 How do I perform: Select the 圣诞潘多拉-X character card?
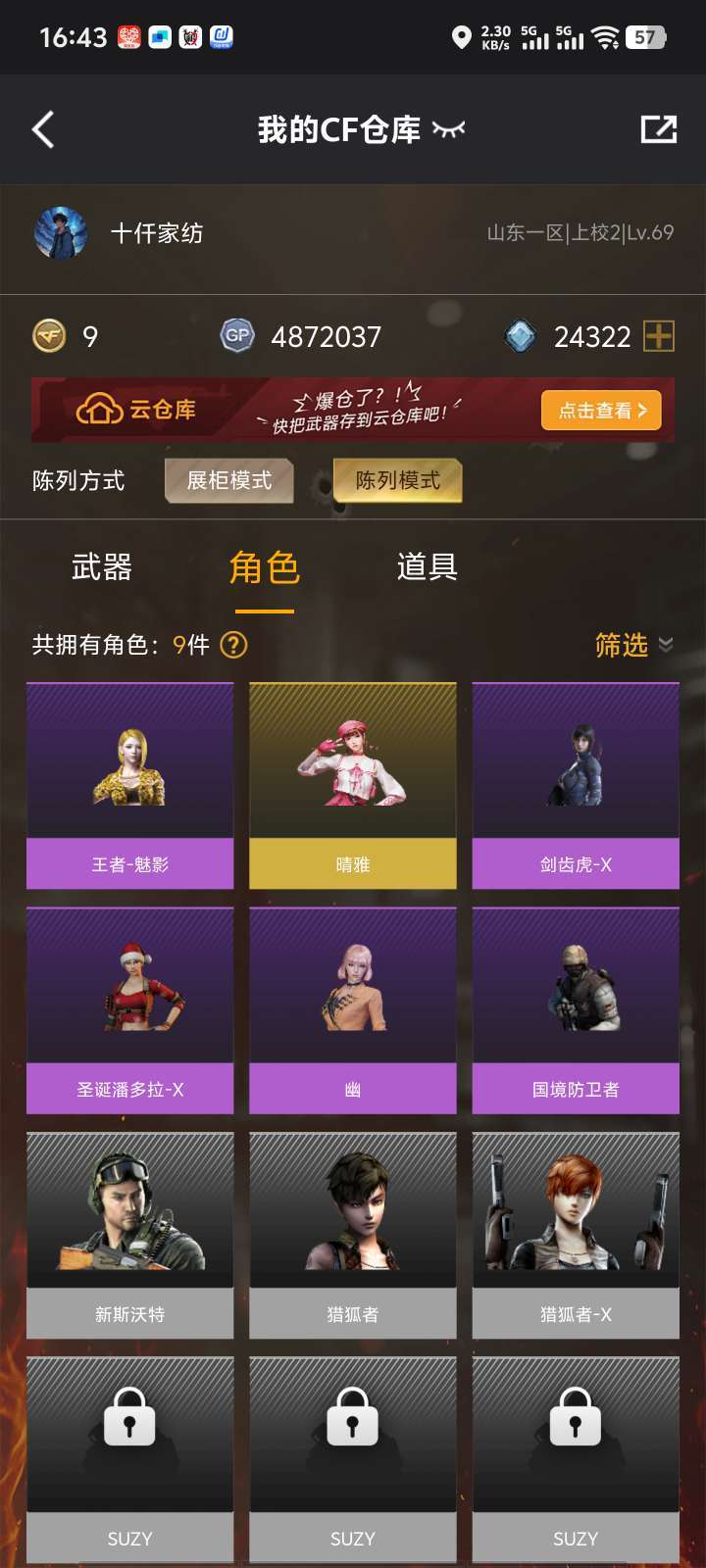[129, 1010]
